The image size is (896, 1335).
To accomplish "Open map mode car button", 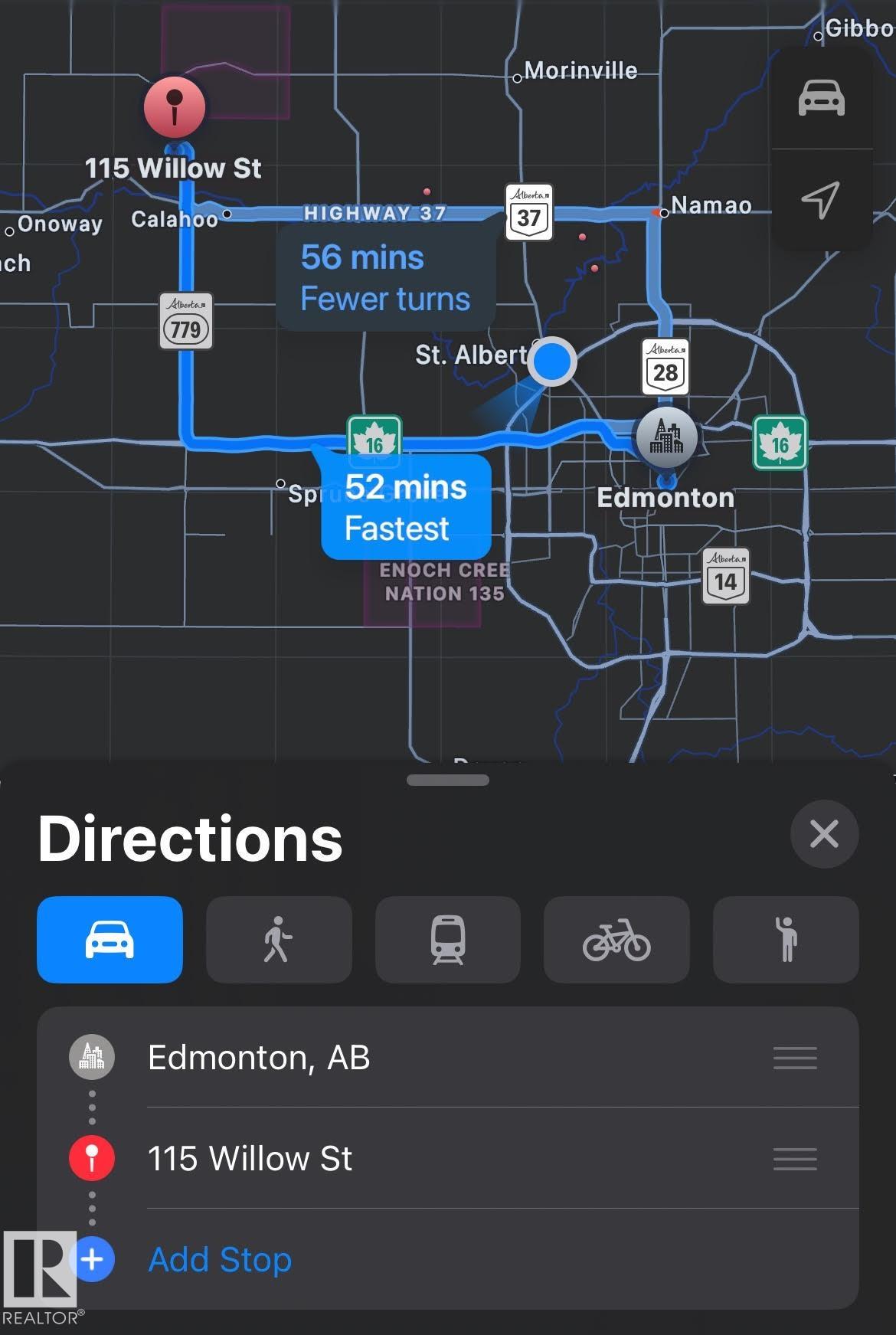I will pyautogui.click(x=822, y=99).
